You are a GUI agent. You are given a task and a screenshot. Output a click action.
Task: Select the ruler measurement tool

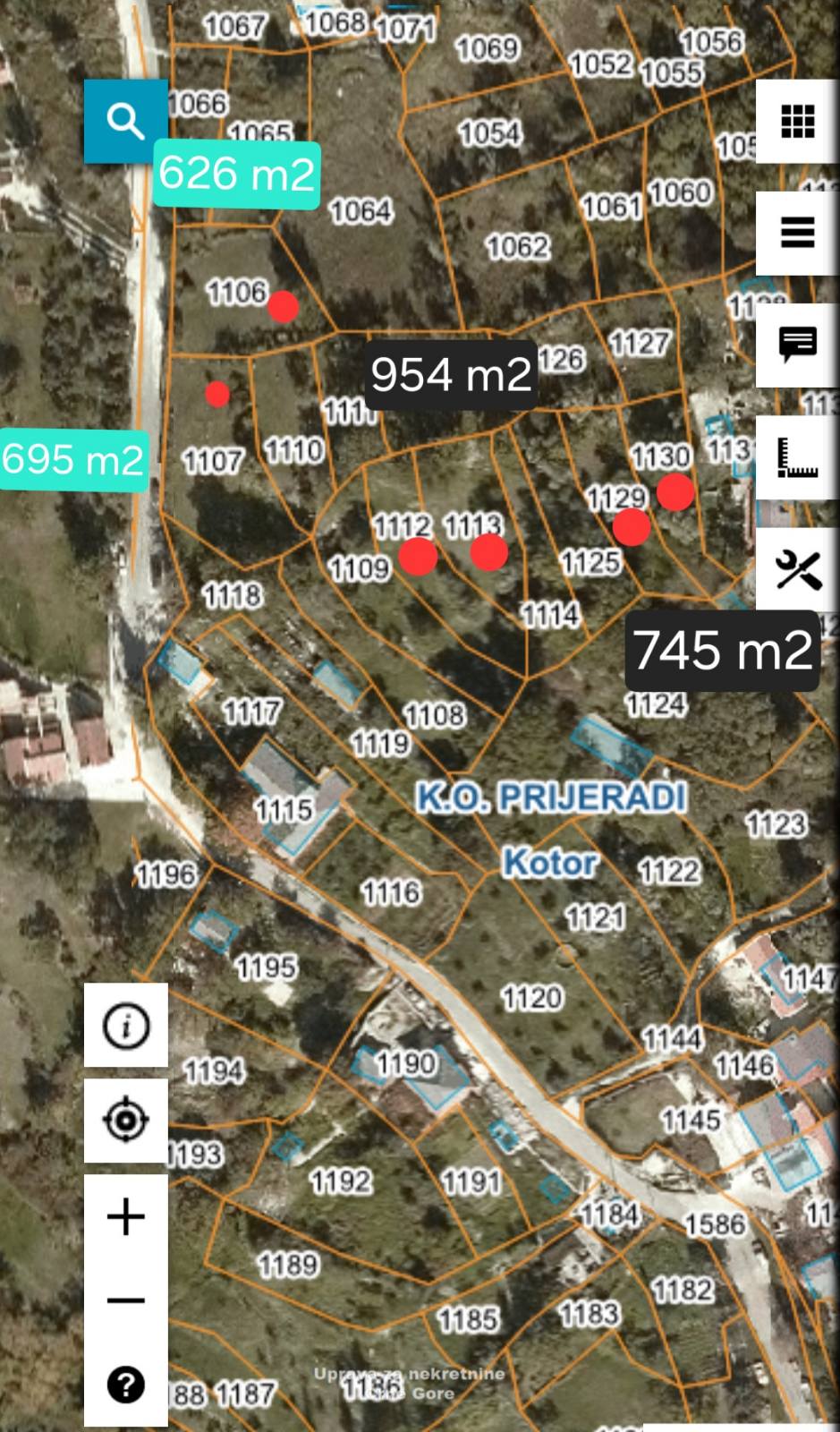tap(797, 457)
